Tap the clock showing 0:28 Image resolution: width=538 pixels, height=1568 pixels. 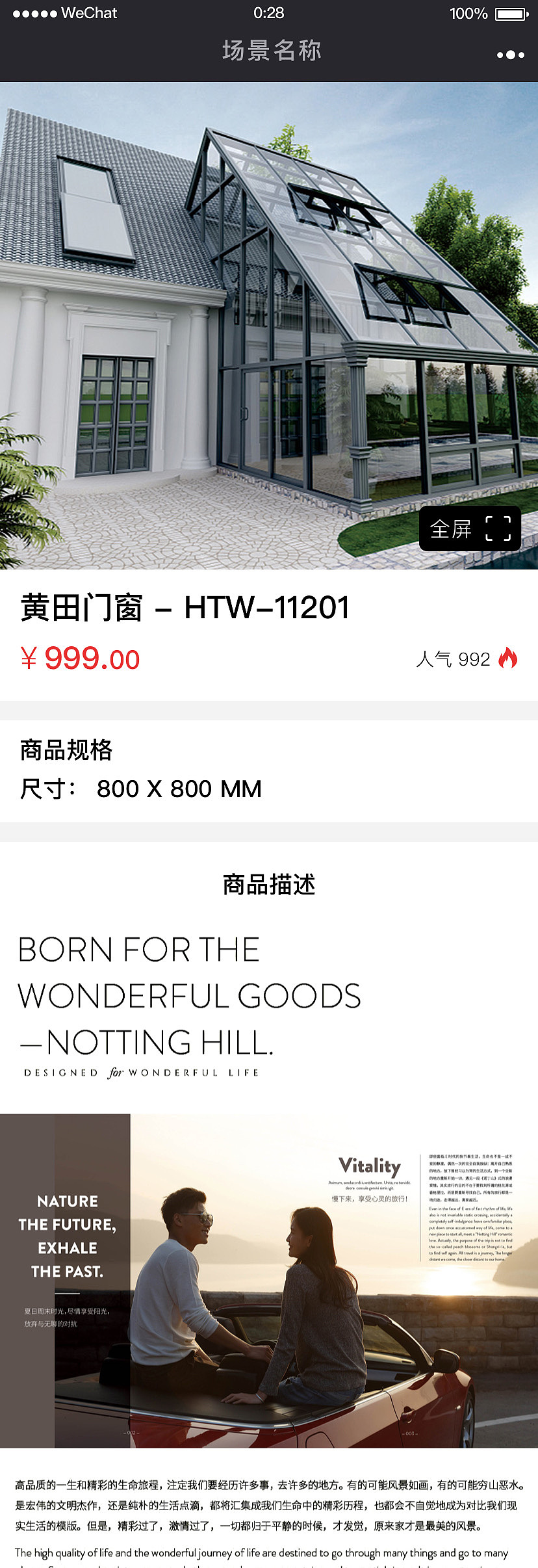[x=269, y=12]
